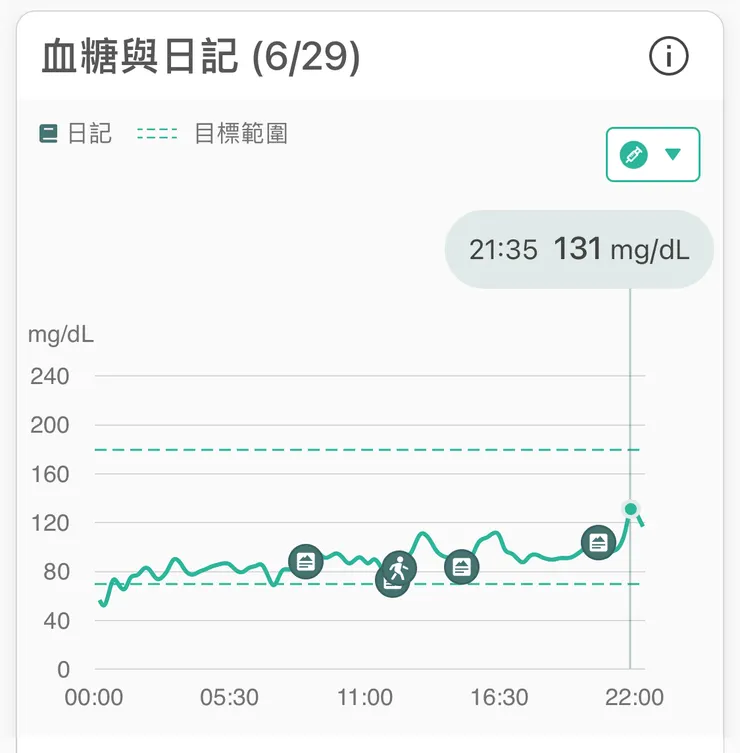This screenshot has height=753, width=740.
Task: Expand the dropdown arrow beside the syringe icon
Action: pyautogui.click(x=672, y=154)
